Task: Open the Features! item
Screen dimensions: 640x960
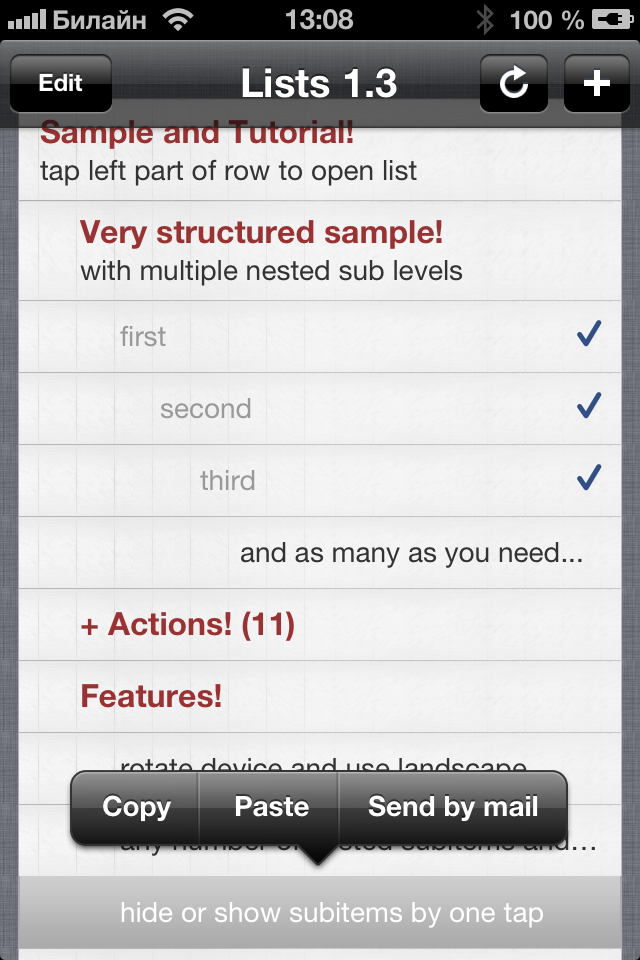Action: 151,696
